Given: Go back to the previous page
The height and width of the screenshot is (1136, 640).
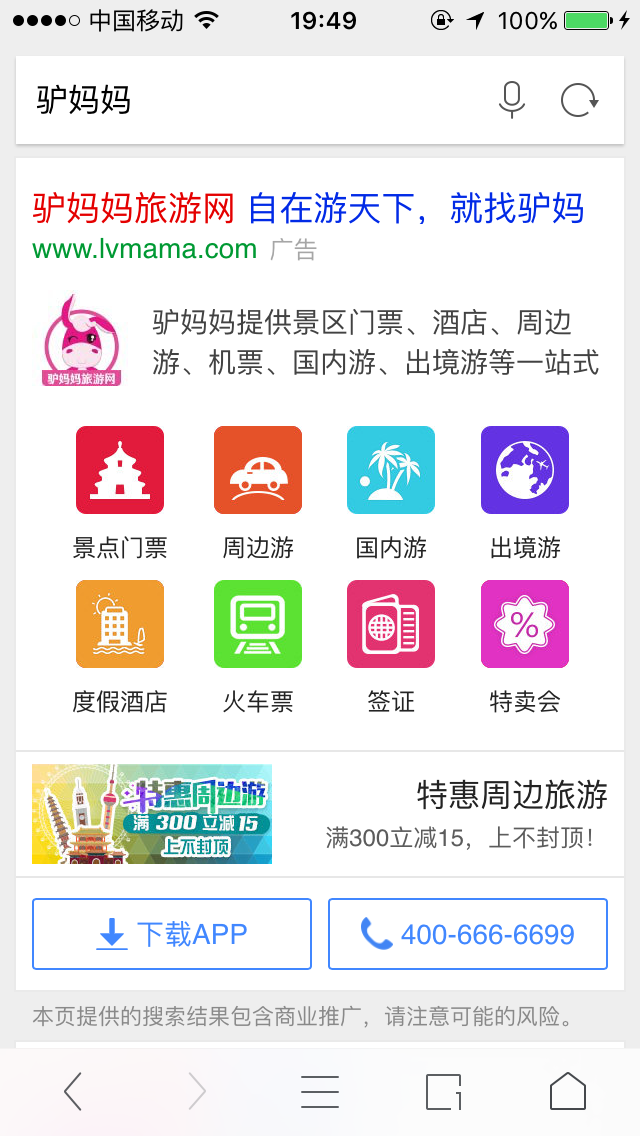Looking at the screenshot, I should coord(73,1091).
